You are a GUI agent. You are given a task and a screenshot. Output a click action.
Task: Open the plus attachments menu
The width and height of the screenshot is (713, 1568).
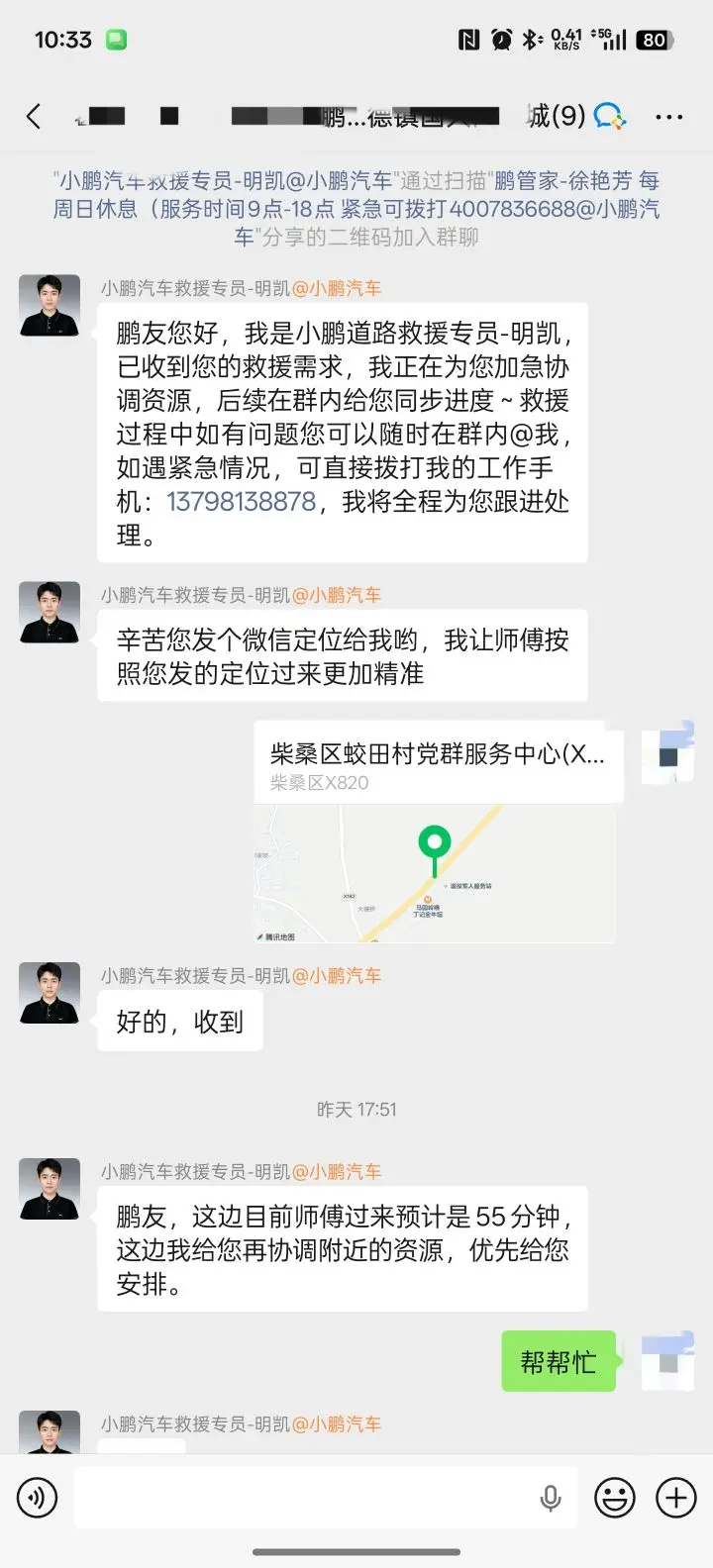676,1498
